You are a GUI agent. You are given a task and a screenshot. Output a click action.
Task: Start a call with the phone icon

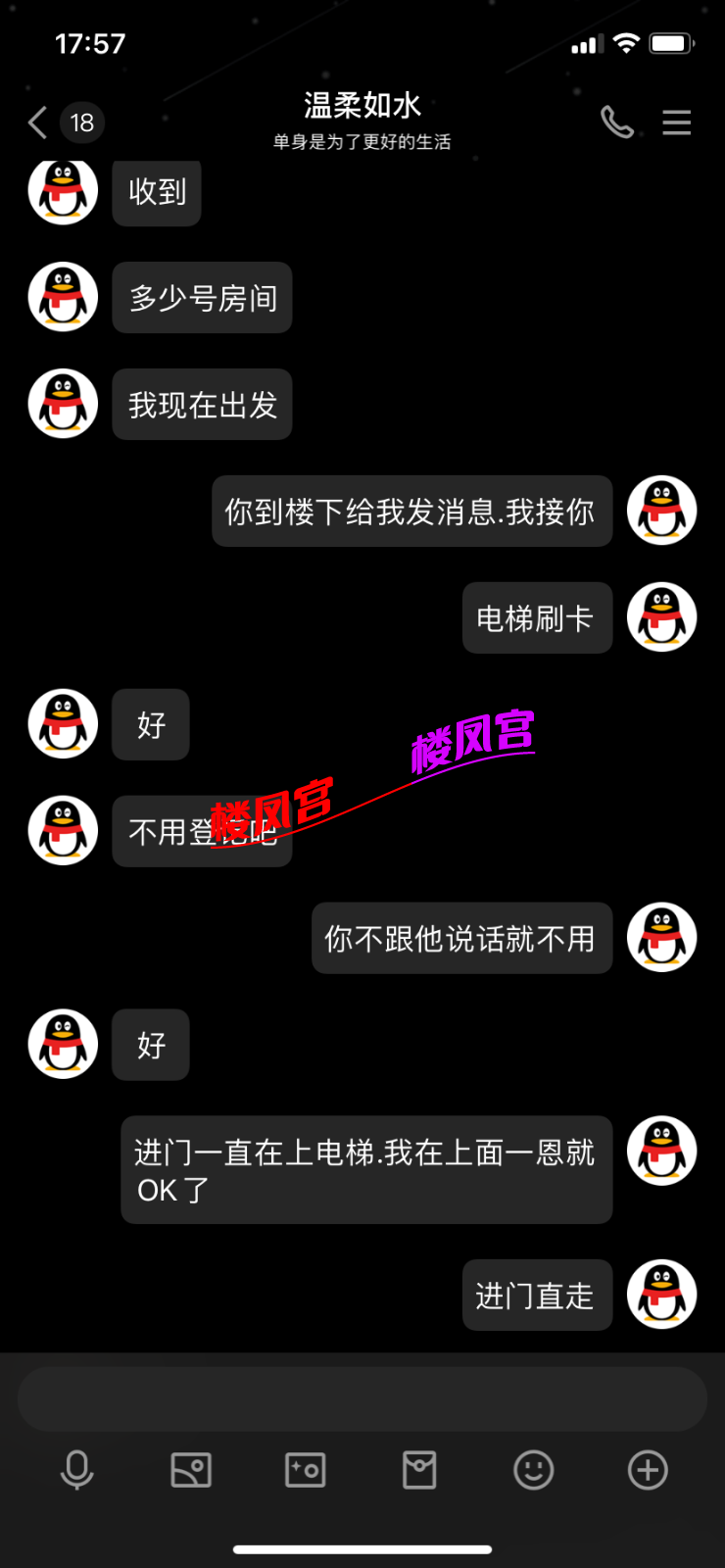(616, 122)
